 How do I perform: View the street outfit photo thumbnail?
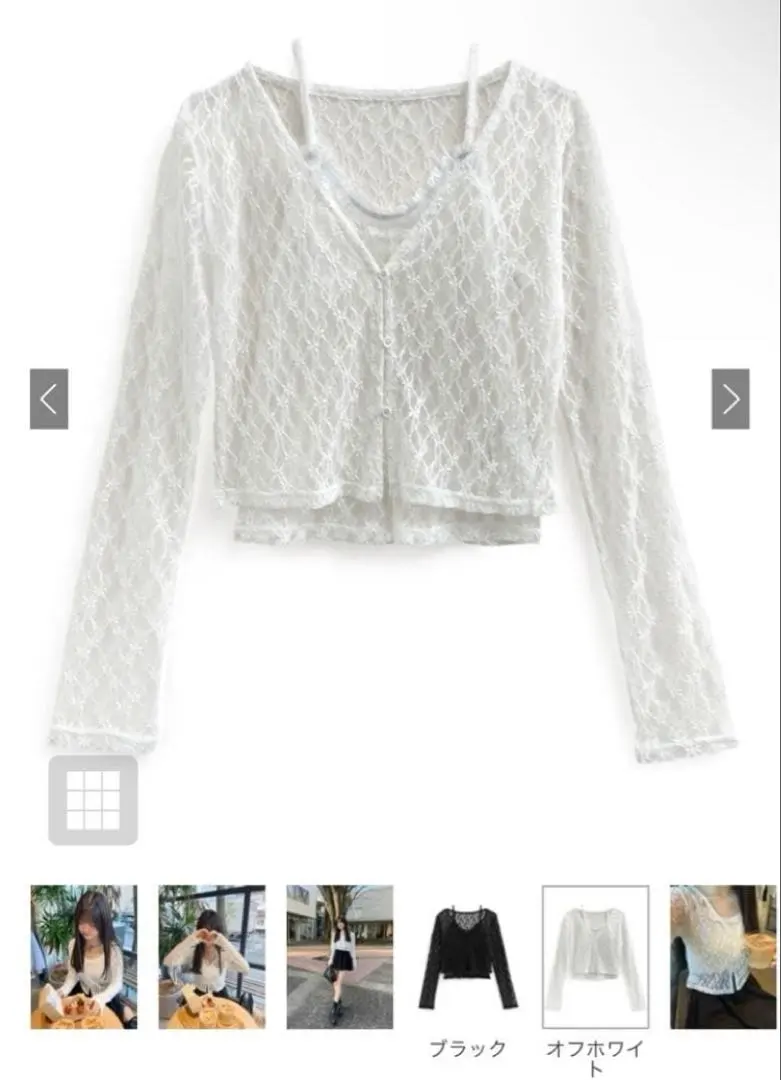coord(340,957)
